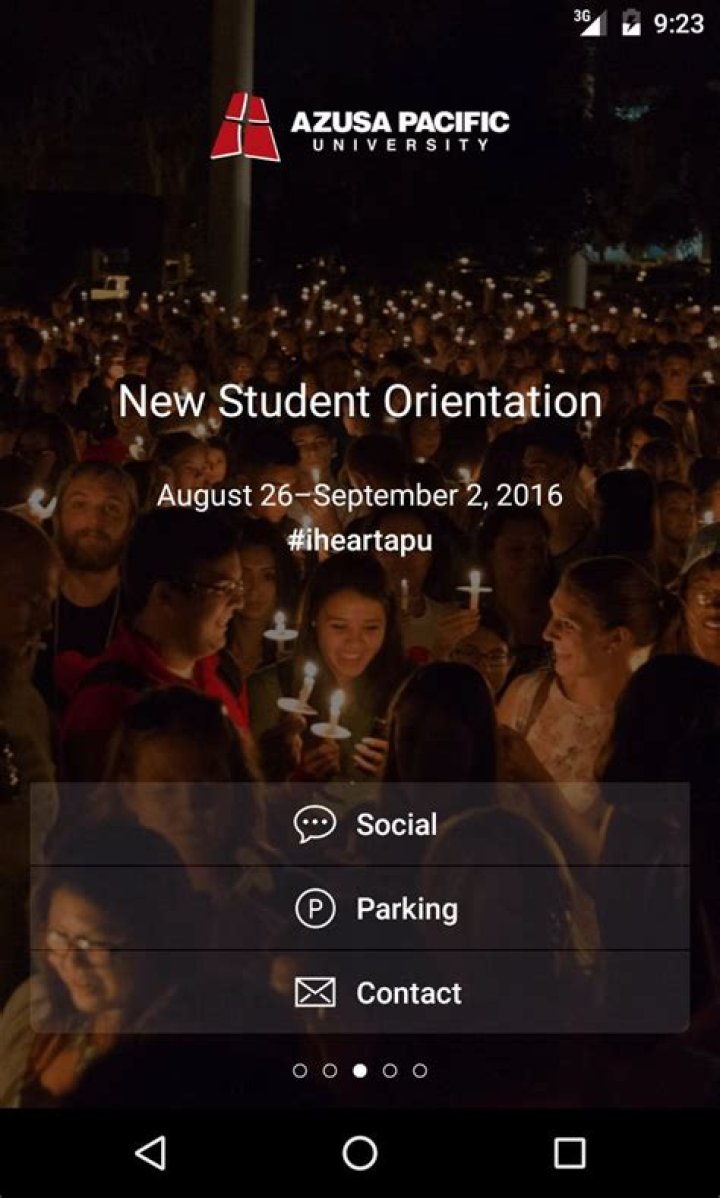
Task: Tap the #iheartapu hashtag text
Action: pos(360,540)
